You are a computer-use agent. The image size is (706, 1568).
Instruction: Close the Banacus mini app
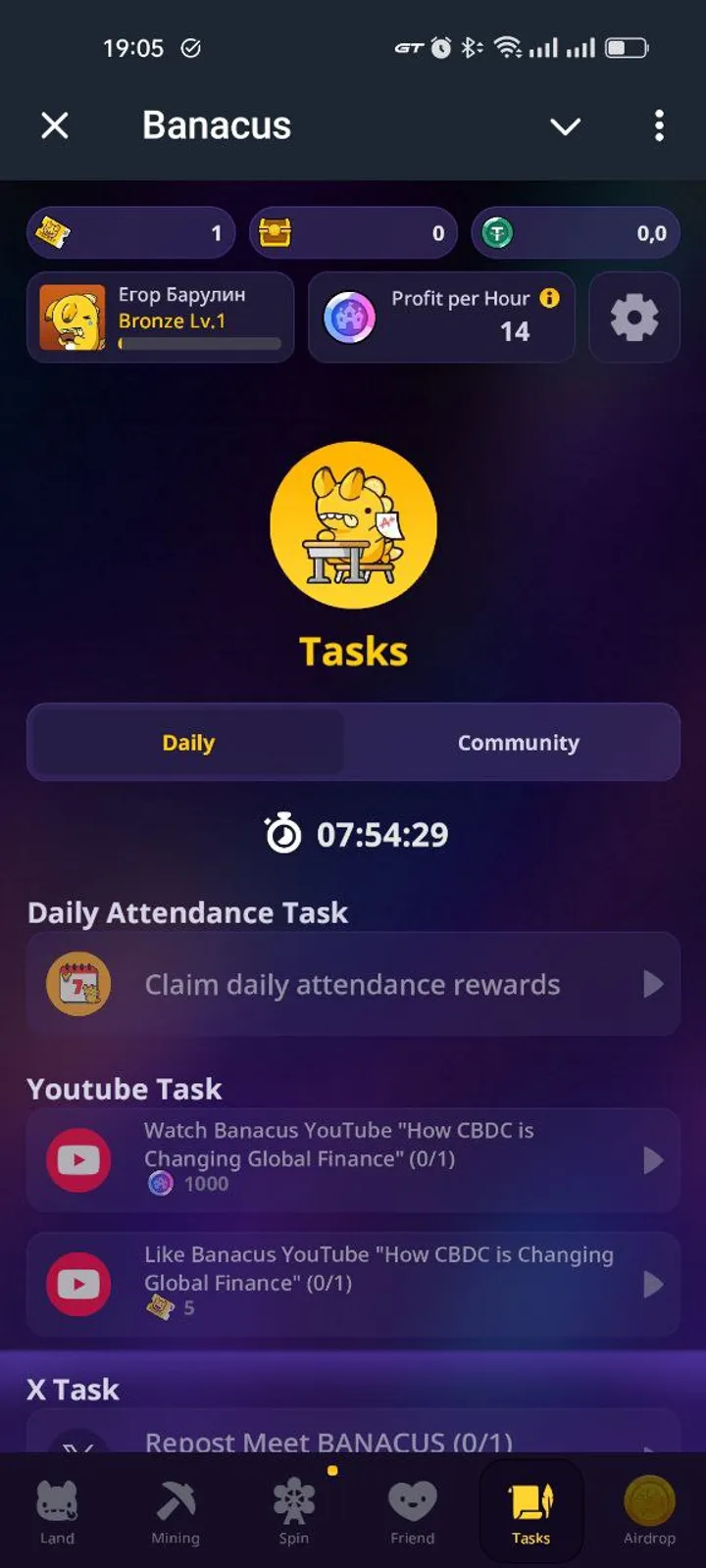pyautogui.click(x=55, y=125)
